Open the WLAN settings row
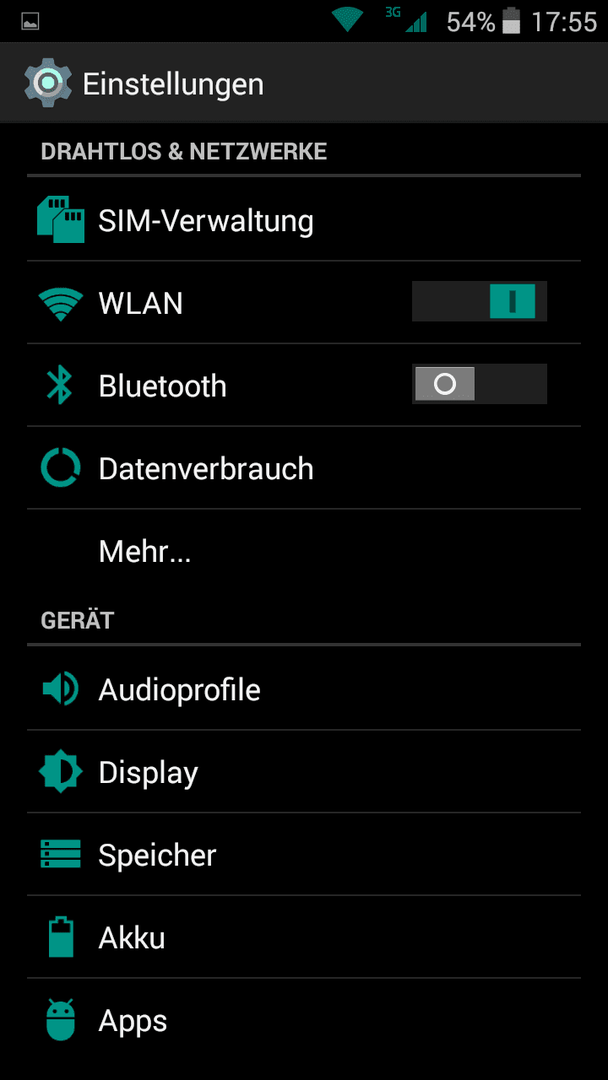Viewport: 608px width, 1080px height. click(140, 303)
